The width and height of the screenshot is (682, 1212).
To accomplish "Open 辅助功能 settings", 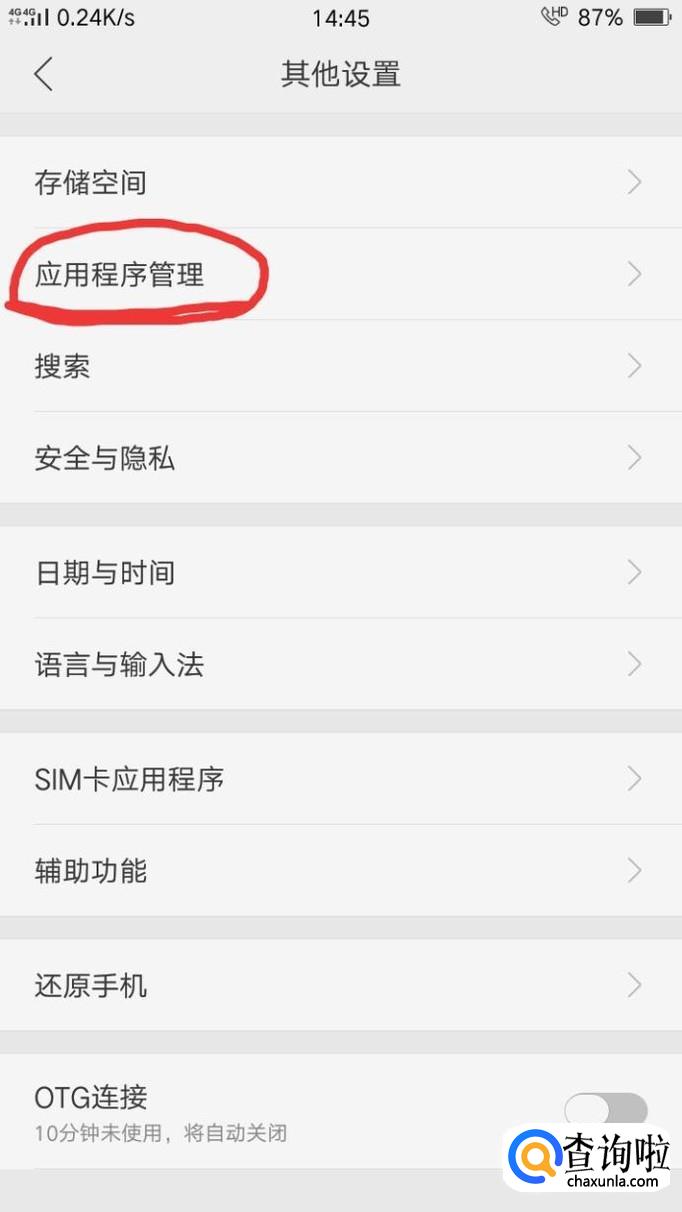I will 341,870.
